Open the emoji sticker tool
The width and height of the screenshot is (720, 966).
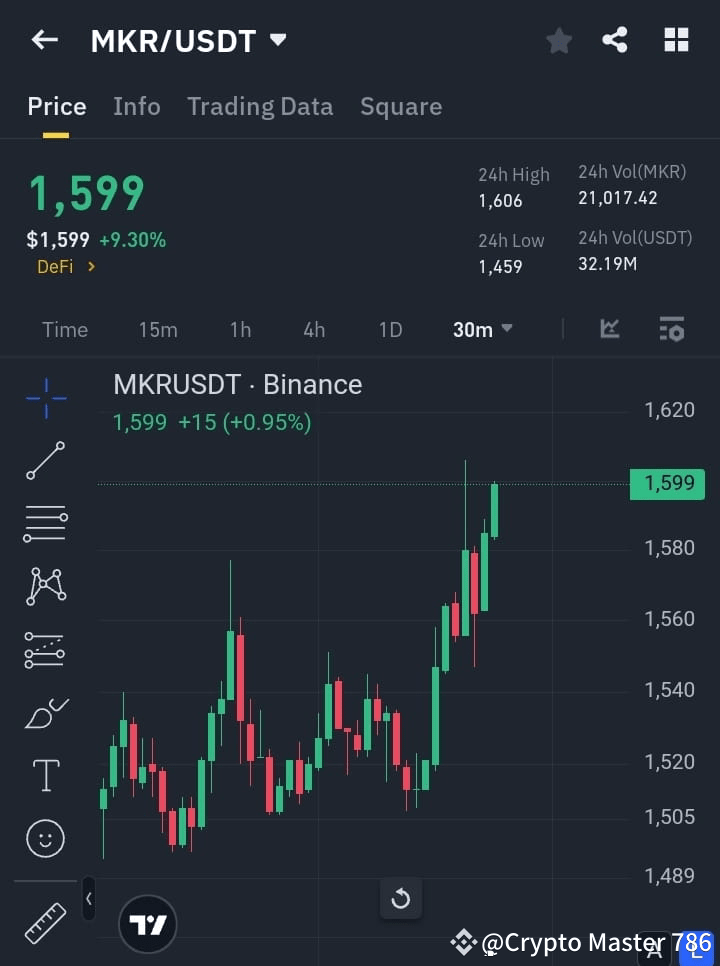tap(45, 838)
